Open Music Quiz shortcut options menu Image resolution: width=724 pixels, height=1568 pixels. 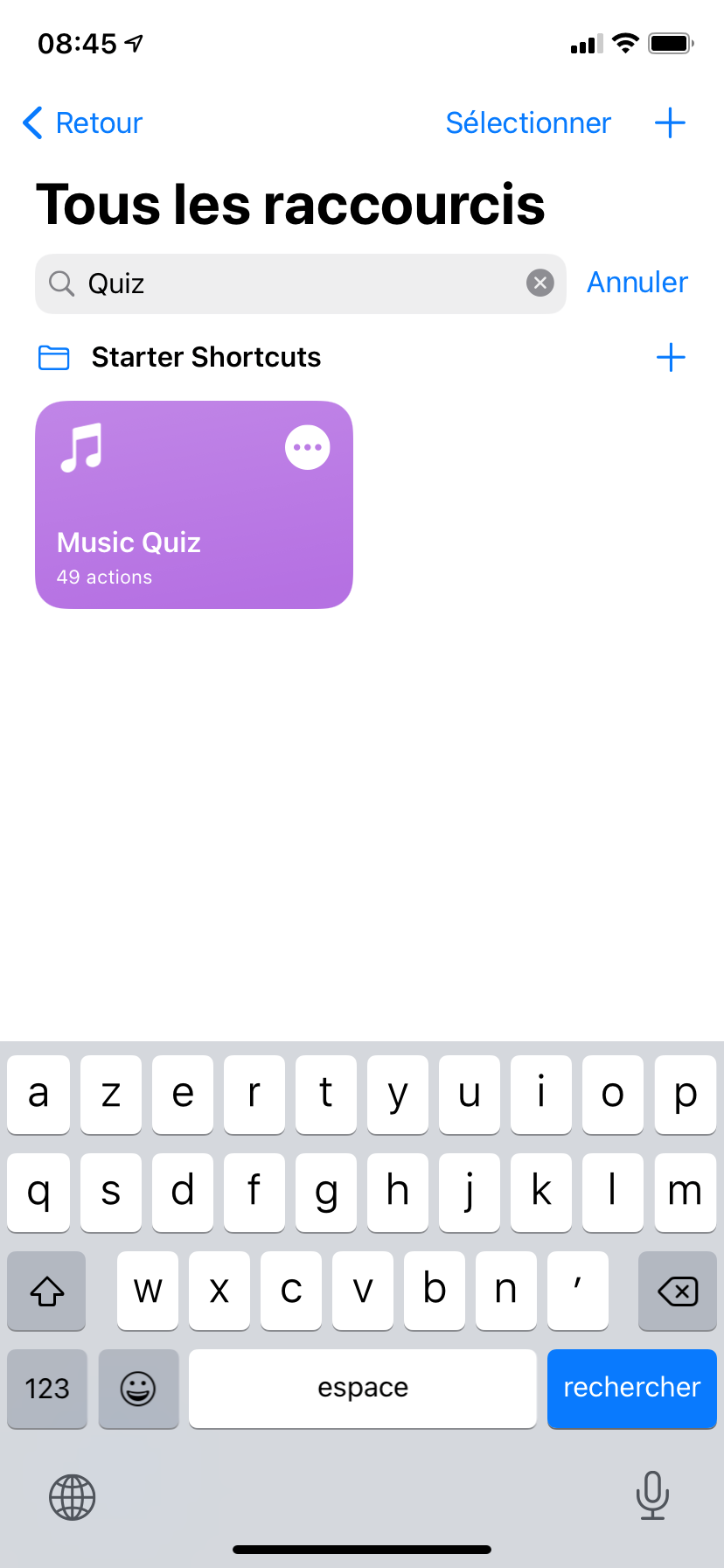pos(308,447)
